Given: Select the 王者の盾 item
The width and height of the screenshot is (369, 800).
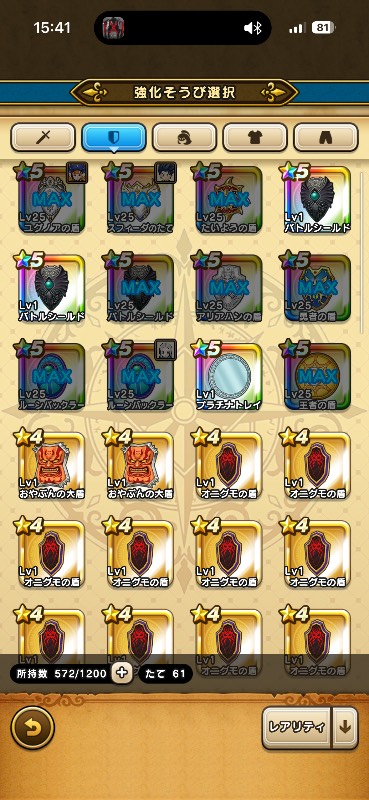Looking at the screenshot, I should pyautogui.click(x=317, y=377).
